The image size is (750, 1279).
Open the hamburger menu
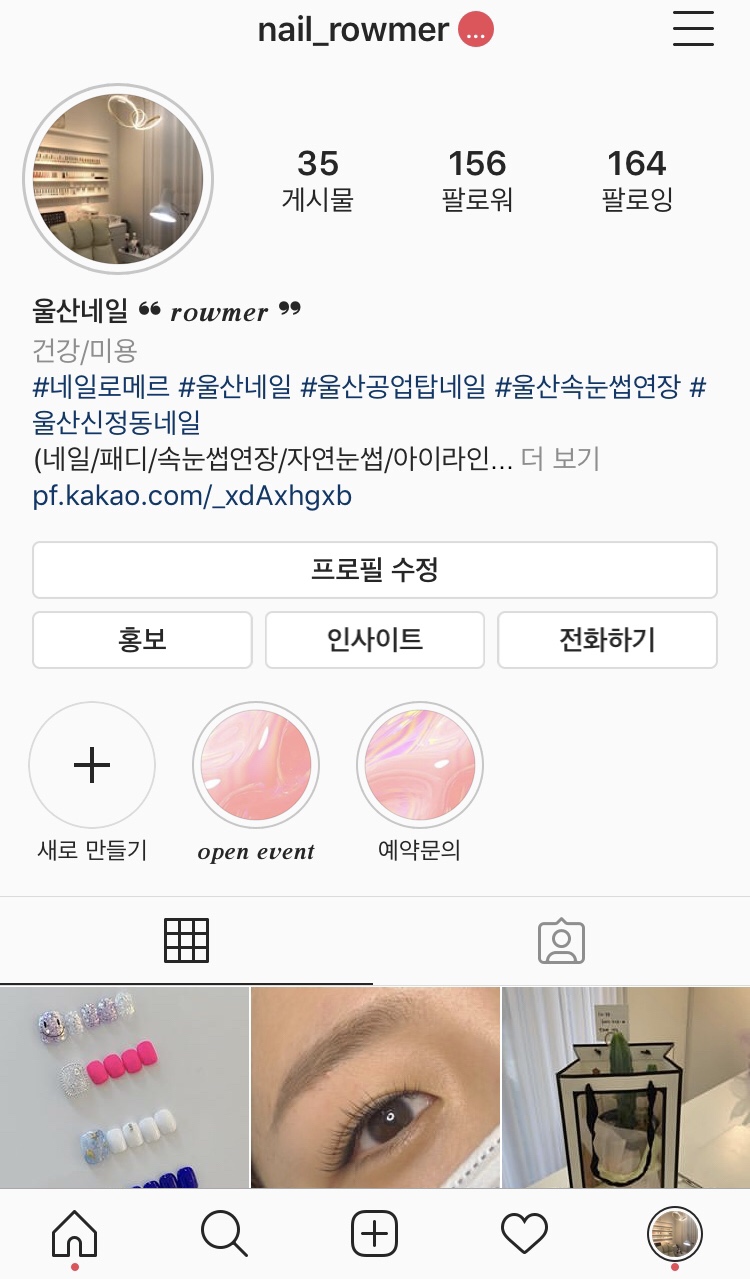693,29
